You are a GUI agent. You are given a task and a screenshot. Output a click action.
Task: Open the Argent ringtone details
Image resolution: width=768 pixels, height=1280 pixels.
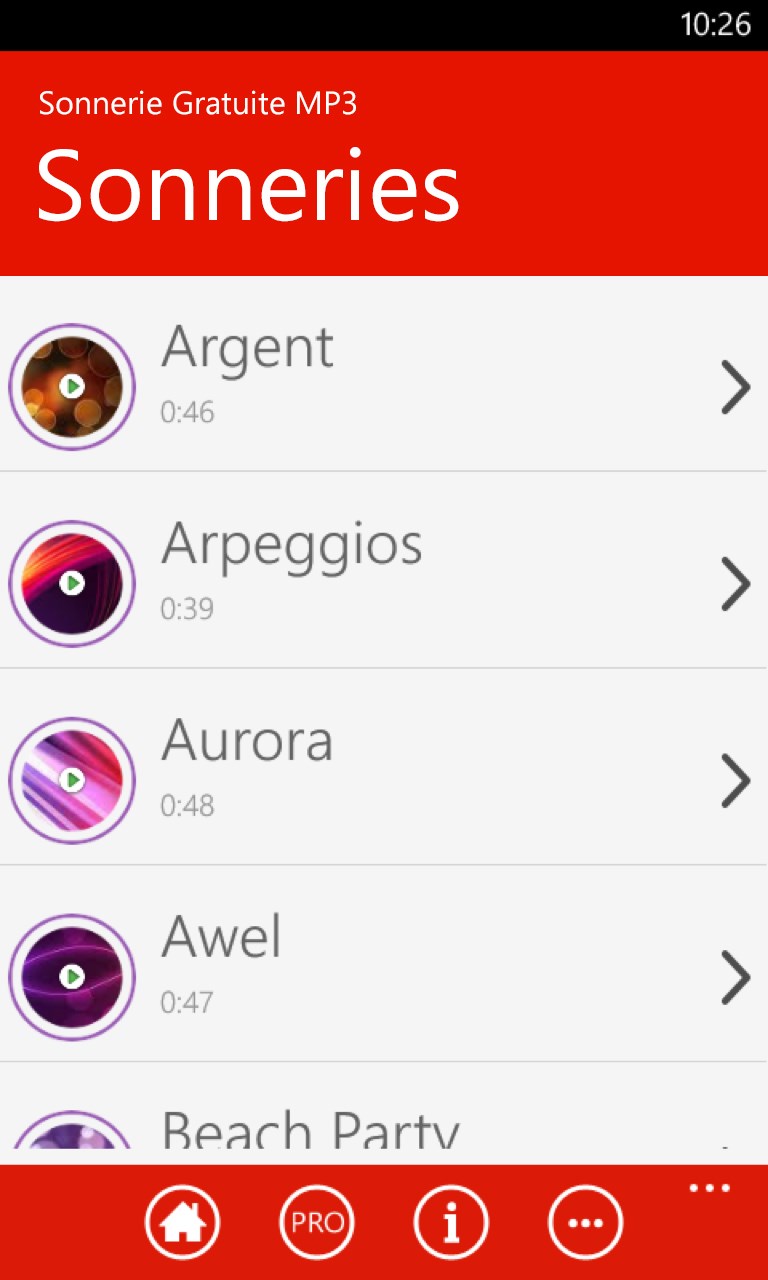click(735, 388)
